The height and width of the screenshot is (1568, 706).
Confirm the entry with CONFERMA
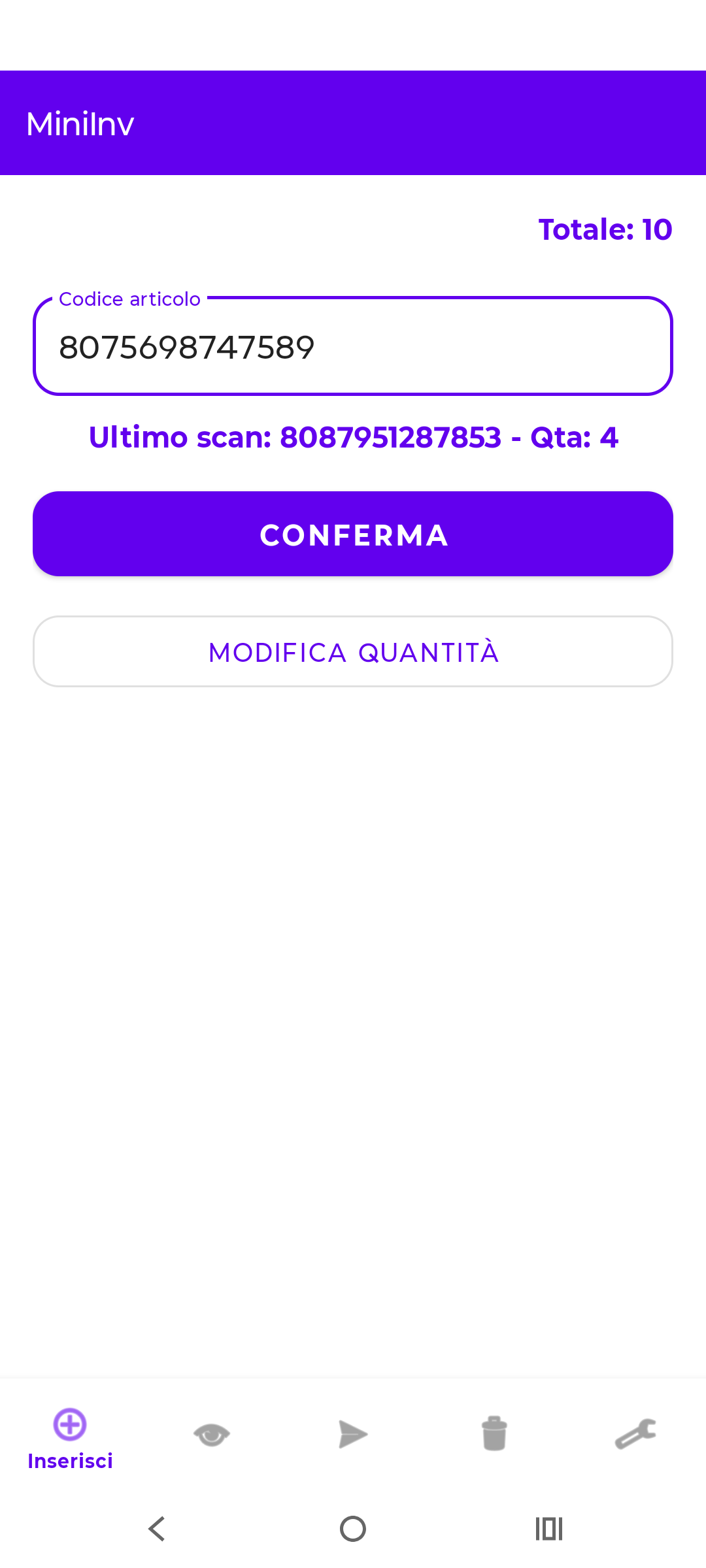[x=353, y=534]
